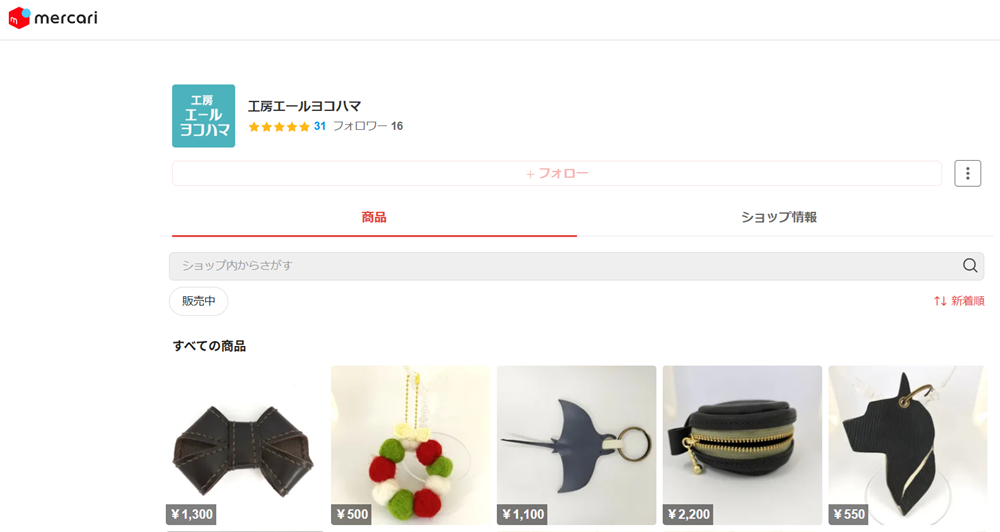View the ¥500 pom-pom wreath charm
Viewport: 1000px width, 532px height.
click(411, 445)
